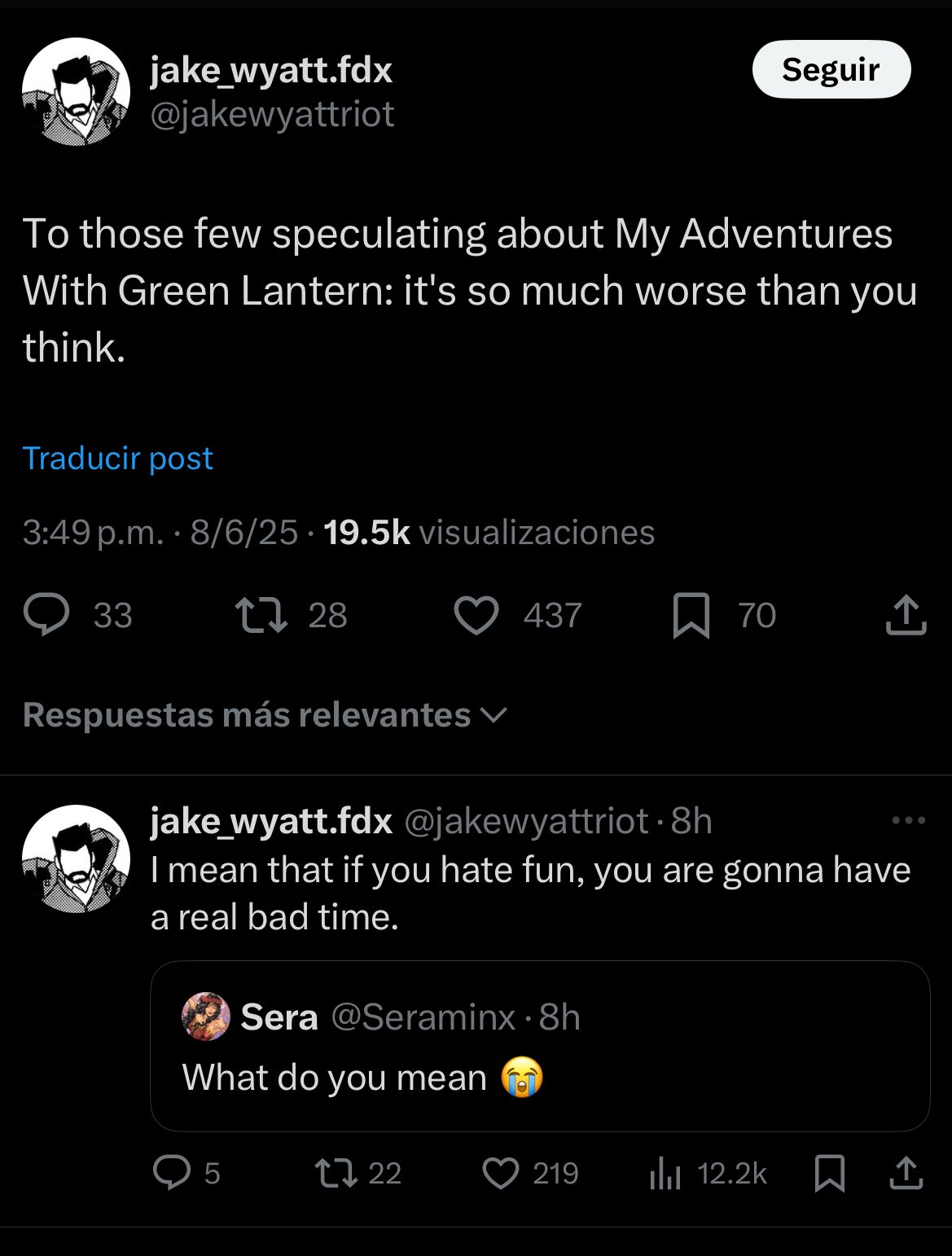Translate the post via Traducir post
This screenshot has height=1256, width=952.
point(117,459)
